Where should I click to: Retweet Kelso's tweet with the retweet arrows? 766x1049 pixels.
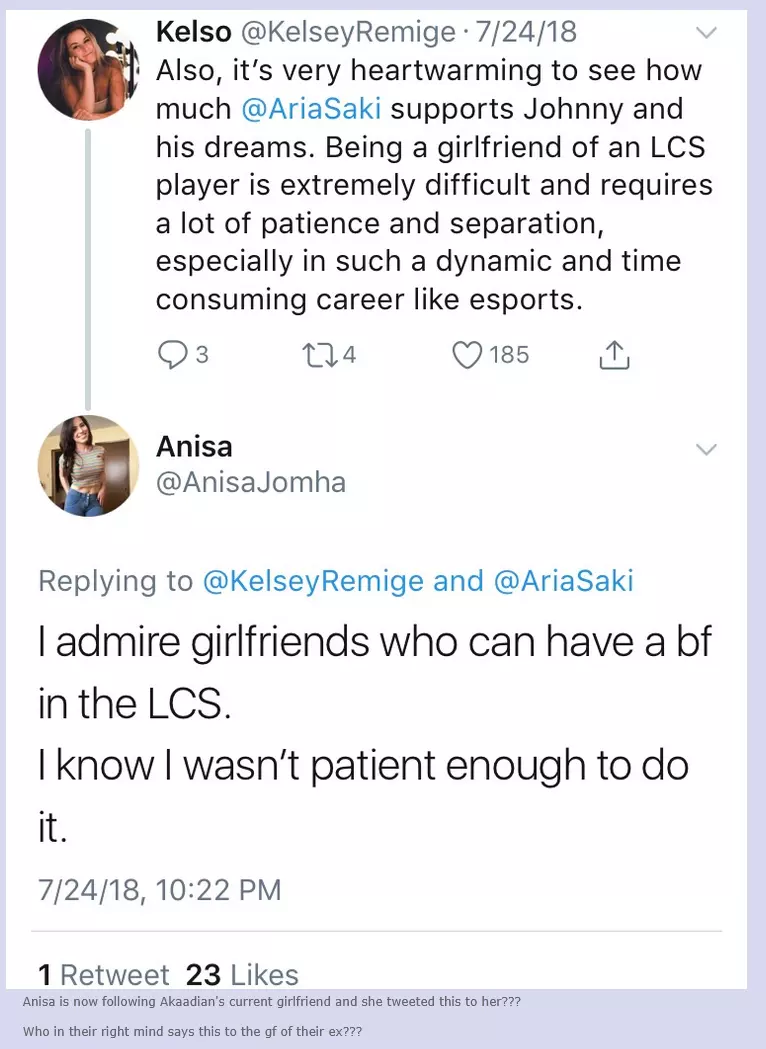[321, 354]
